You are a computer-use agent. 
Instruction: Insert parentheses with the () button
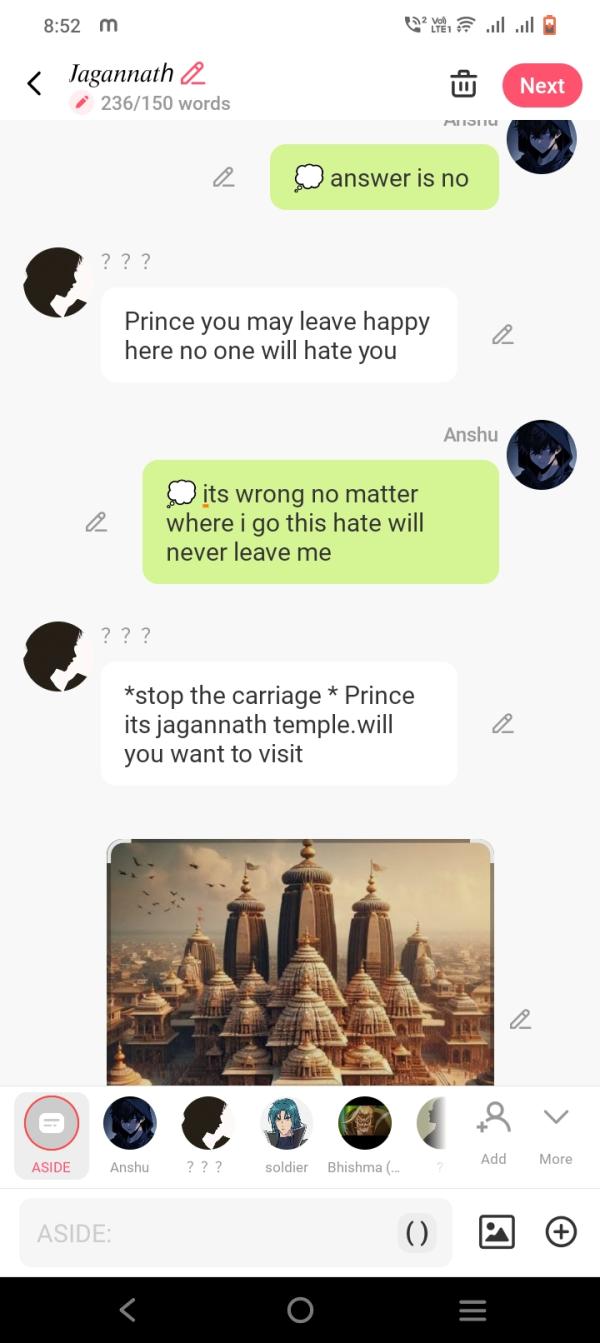(418, 1233)
